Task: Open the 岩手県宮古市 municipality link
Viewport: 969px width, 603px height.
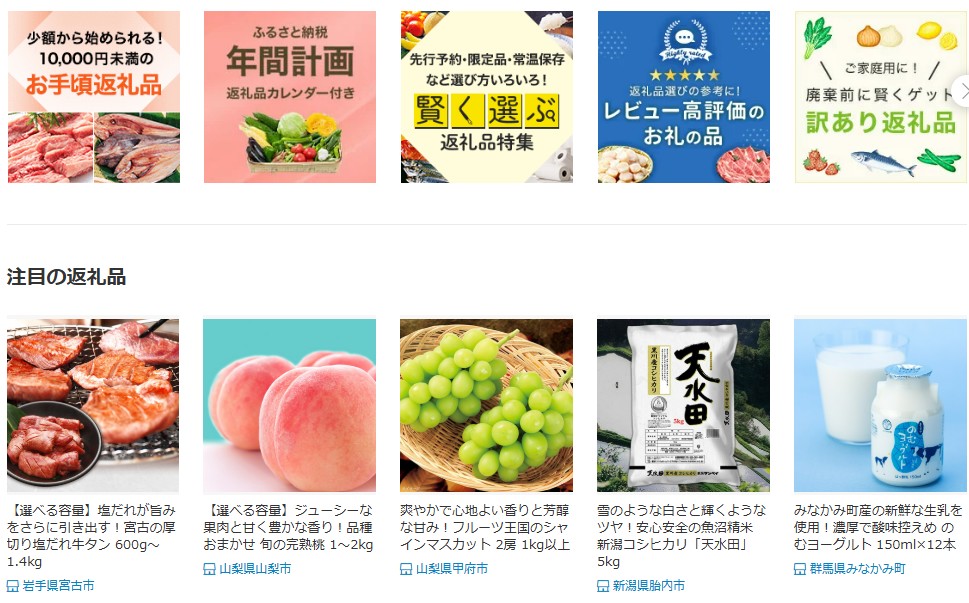Action: point(57,586)
